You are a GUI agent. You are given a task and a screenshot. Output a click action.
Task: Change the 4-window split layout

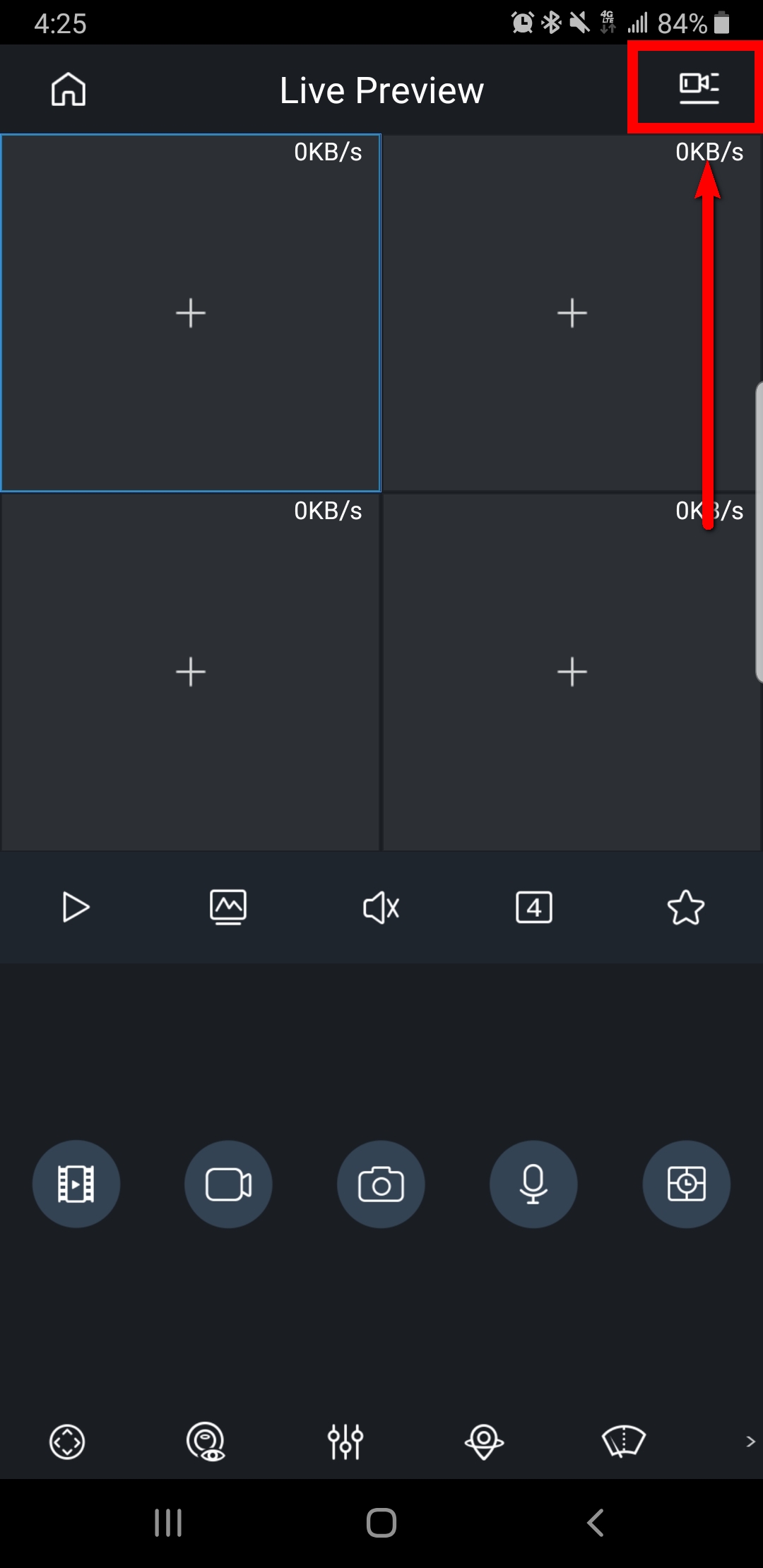point(534,908)
